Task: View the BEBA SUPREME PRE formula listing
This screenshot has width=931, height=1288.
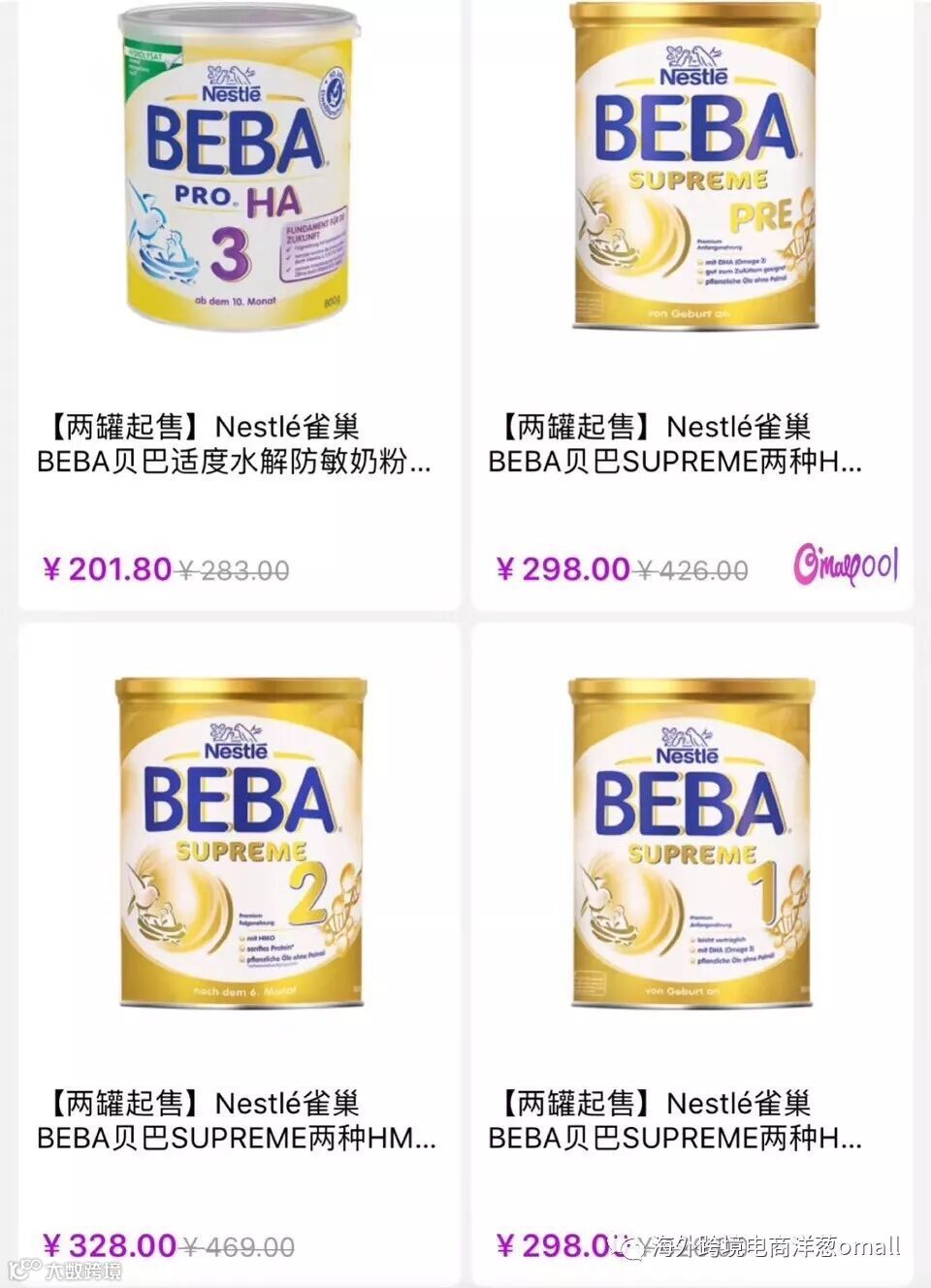Action: 692,175
